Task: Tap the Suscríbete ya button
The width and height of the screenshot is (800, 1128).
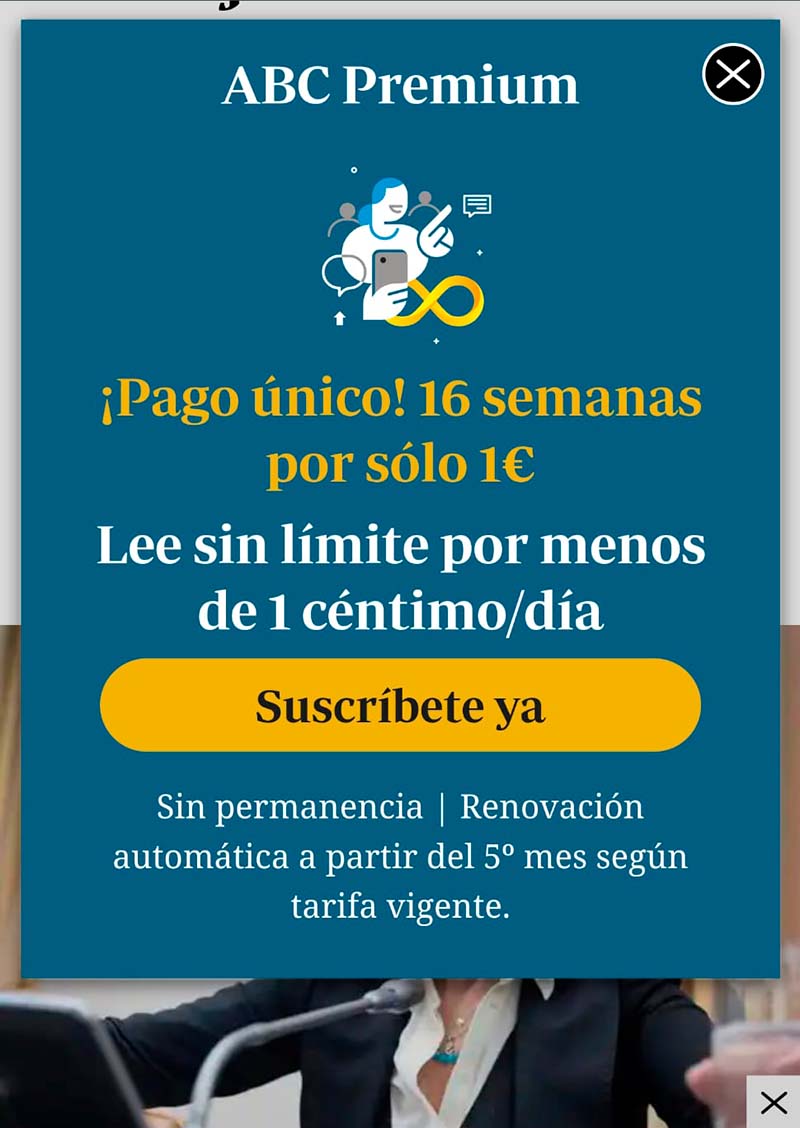Action: (x=400, y=705)
